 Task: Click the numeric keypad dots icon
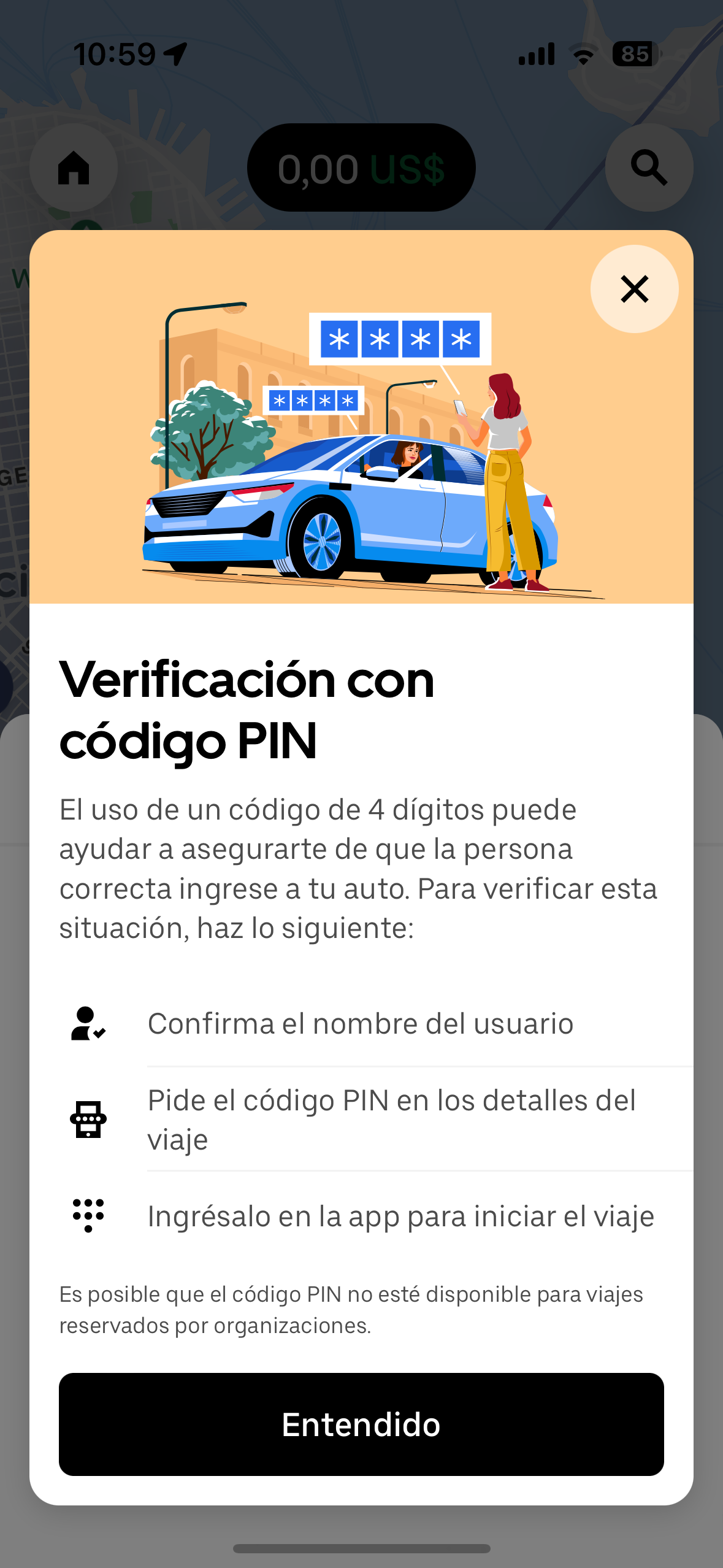tap(89, 1215)
